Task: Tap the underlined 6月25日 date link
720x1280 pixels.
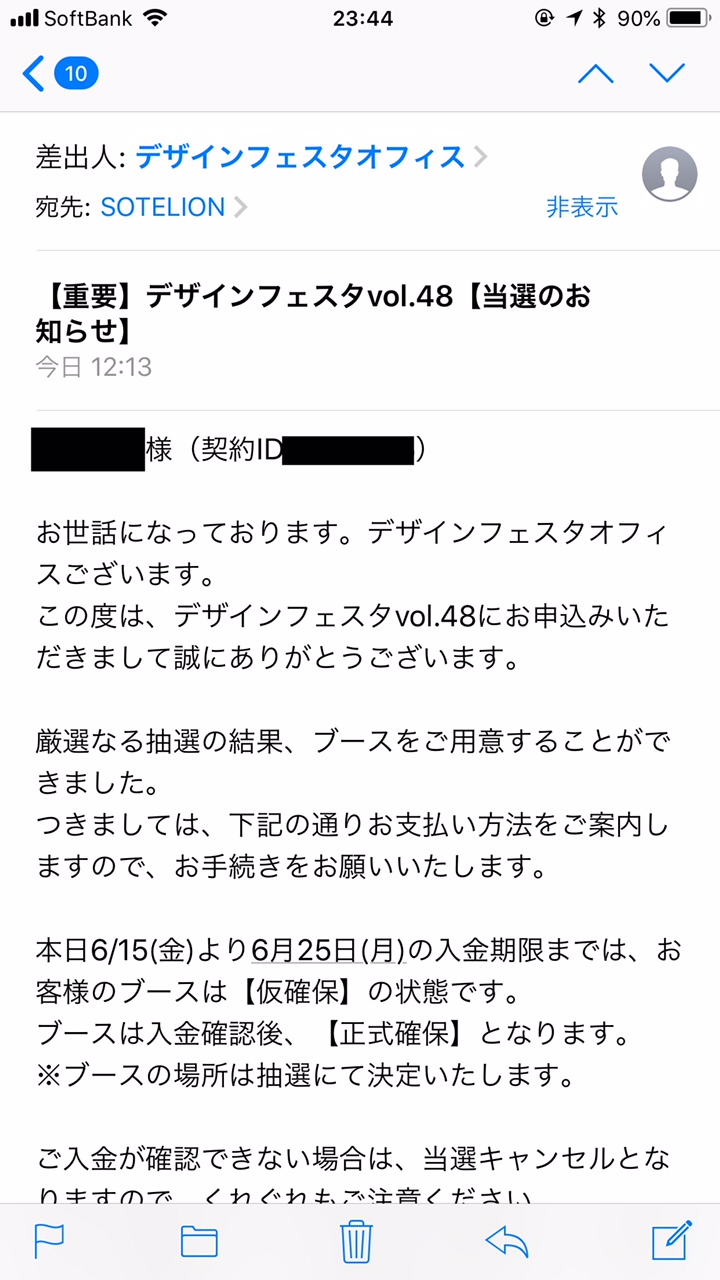Action: click(303, 951)
